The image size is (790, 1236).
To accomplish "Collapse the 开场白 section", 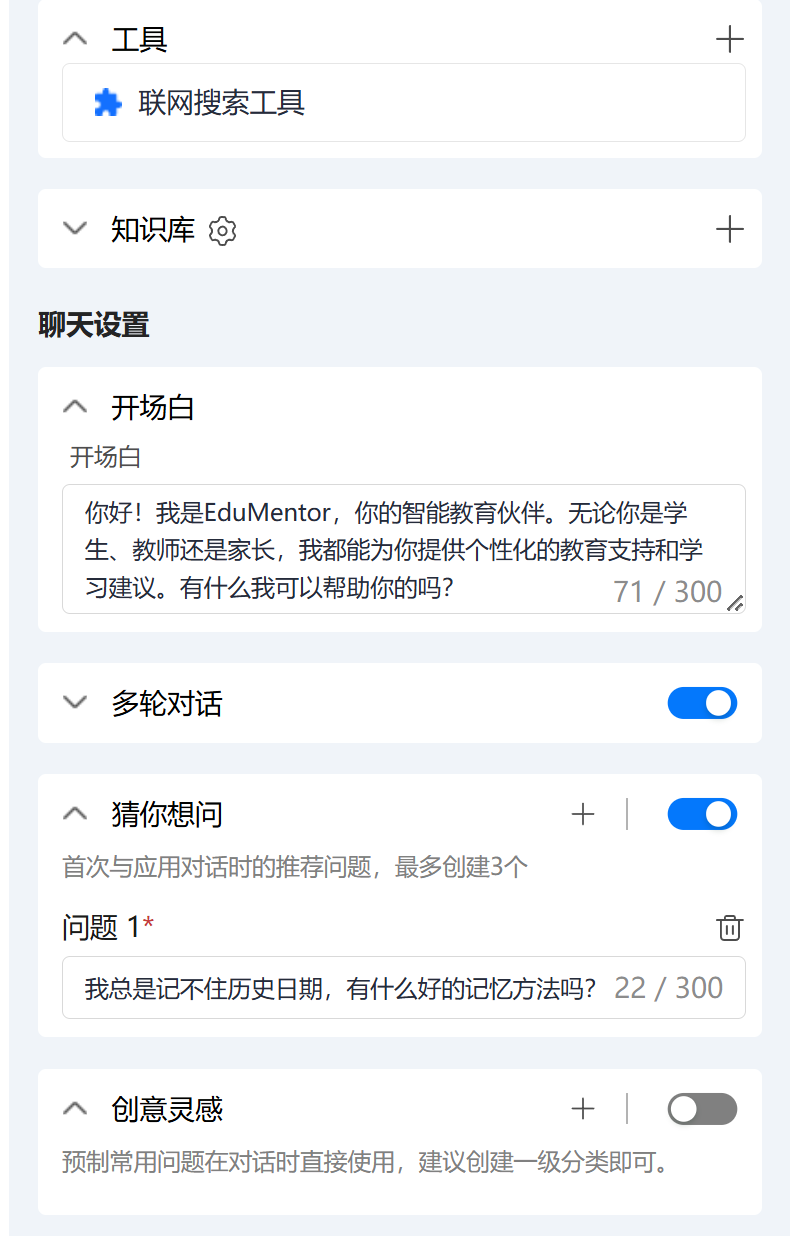I will click(x=75, y=406).
